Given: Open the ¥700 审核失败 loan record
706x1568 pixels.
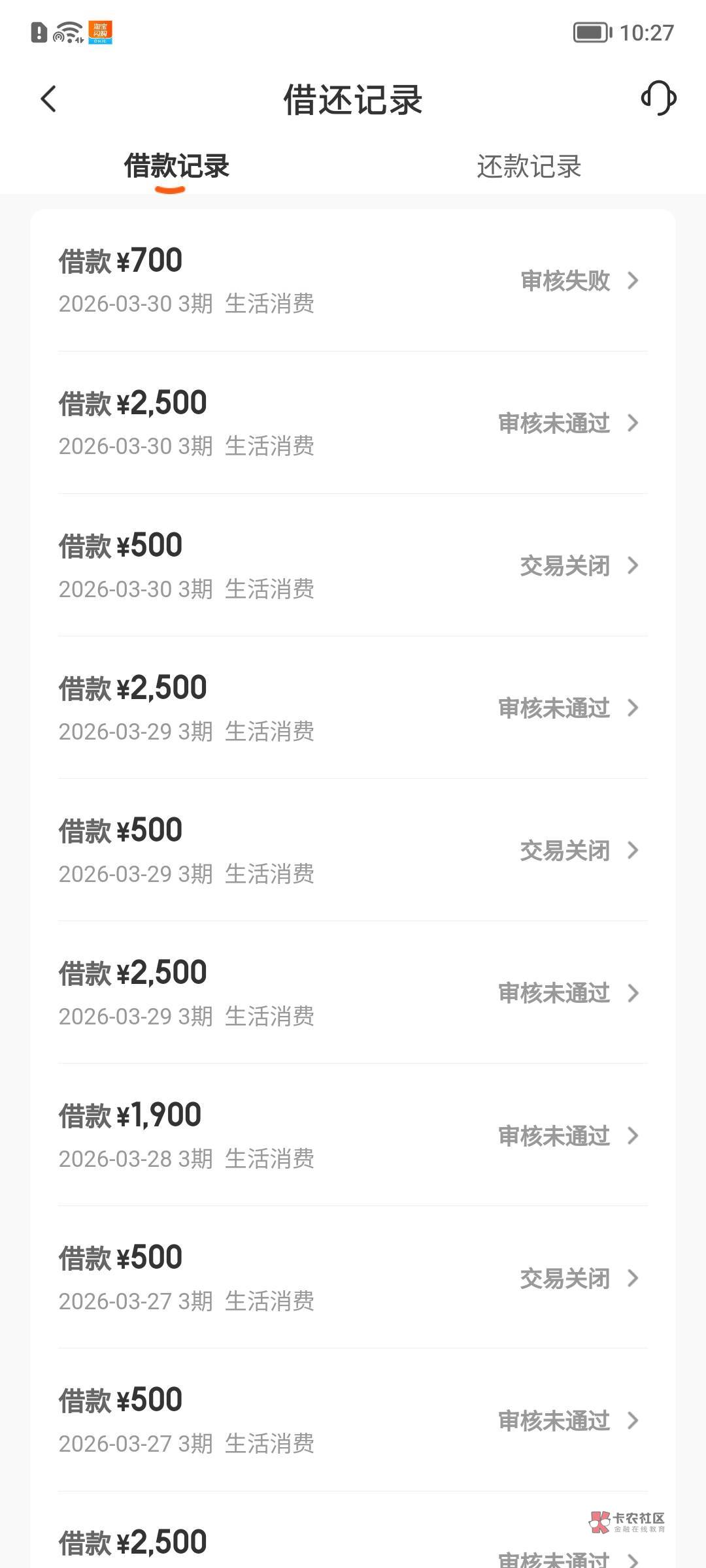Looking at the screenshot, I should pos(353,280).
